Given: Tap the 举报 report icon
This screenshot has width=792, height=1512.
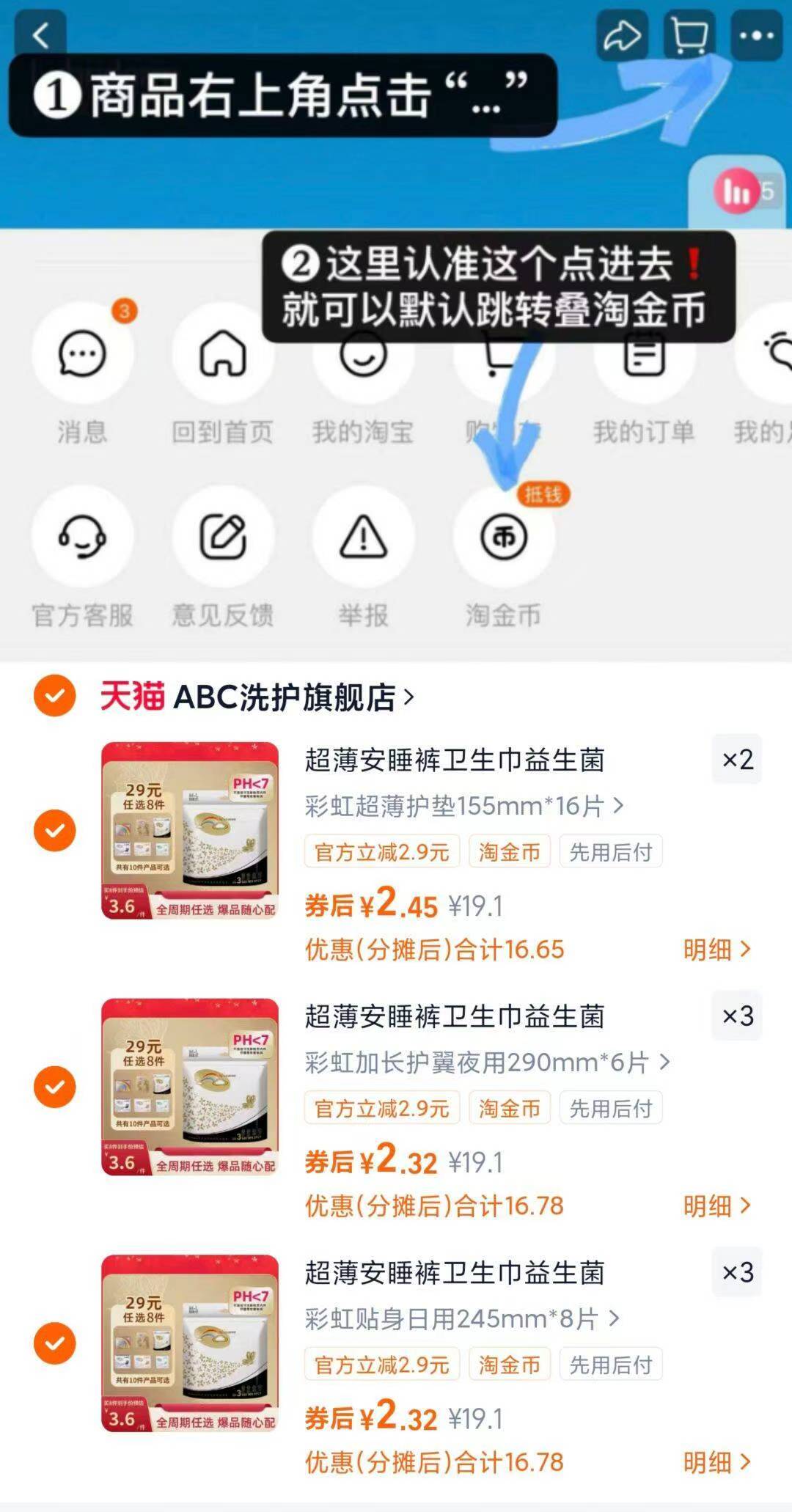Looking at the screenshot, I should 362,537.
